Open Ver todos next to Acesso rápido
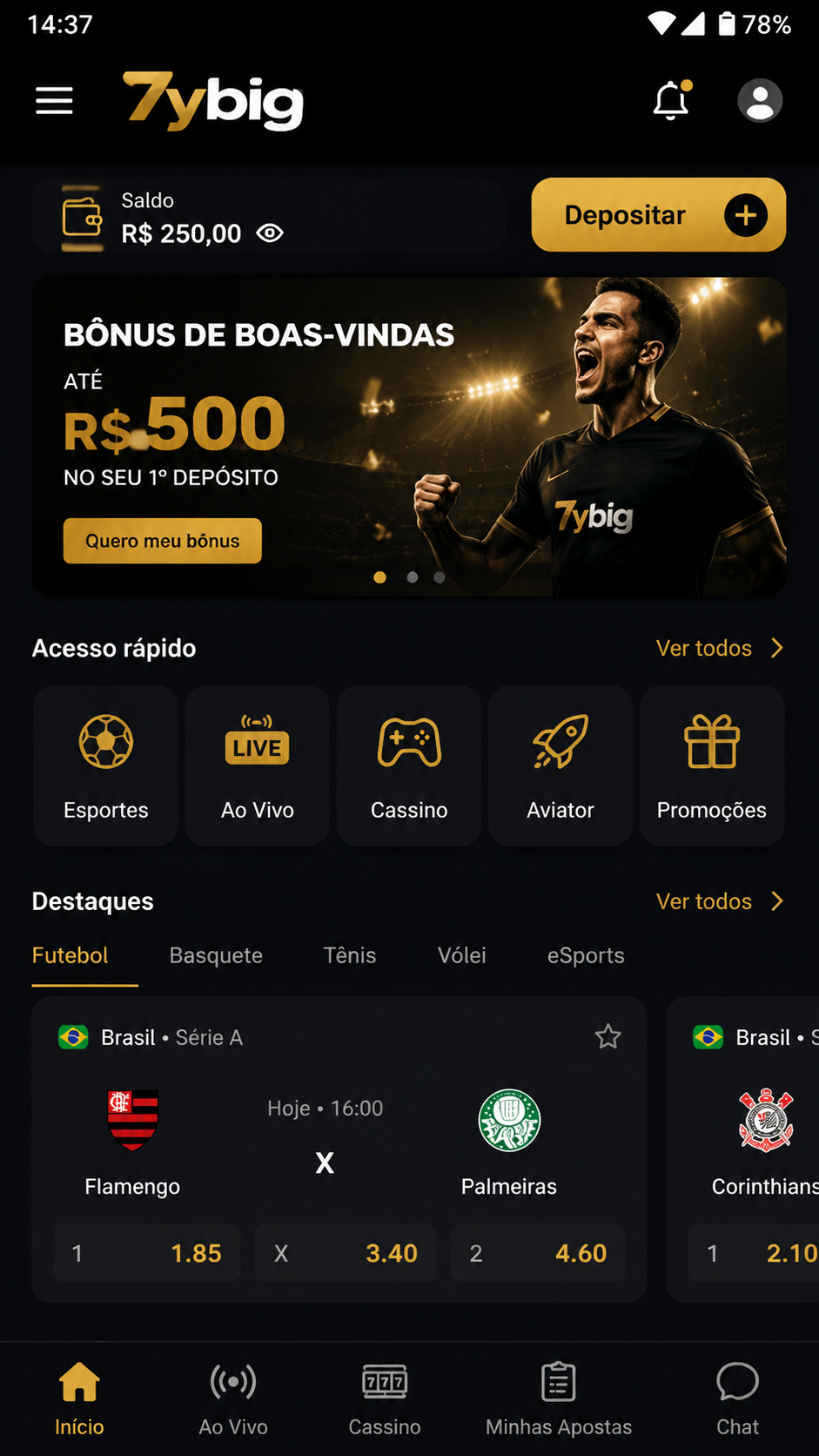 (x=721, y=648)
